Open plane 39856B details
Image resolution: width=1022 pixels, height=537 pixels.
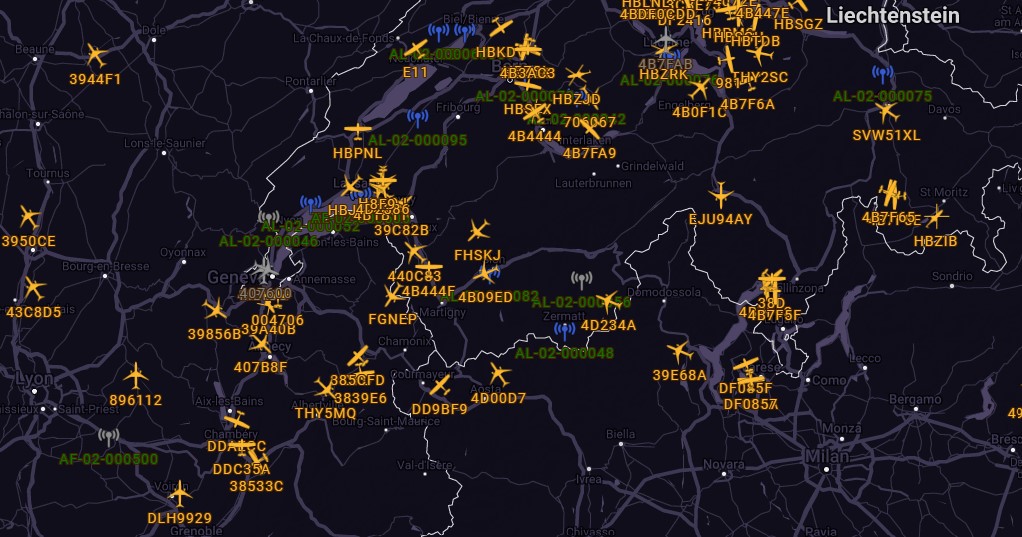coord(215,309)
